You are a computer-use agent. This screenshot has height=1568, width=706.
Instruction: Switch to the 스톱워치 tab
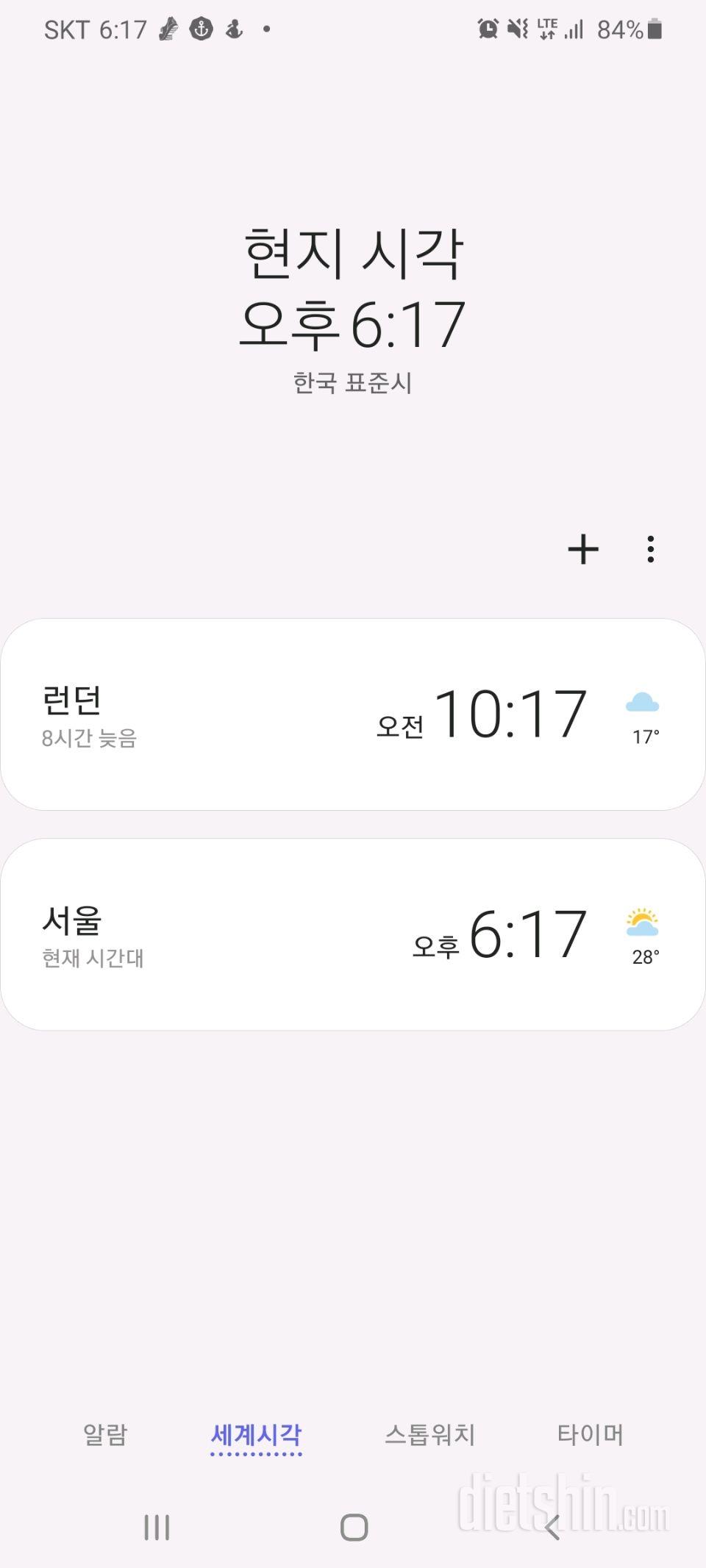[x=430, y=1434]
